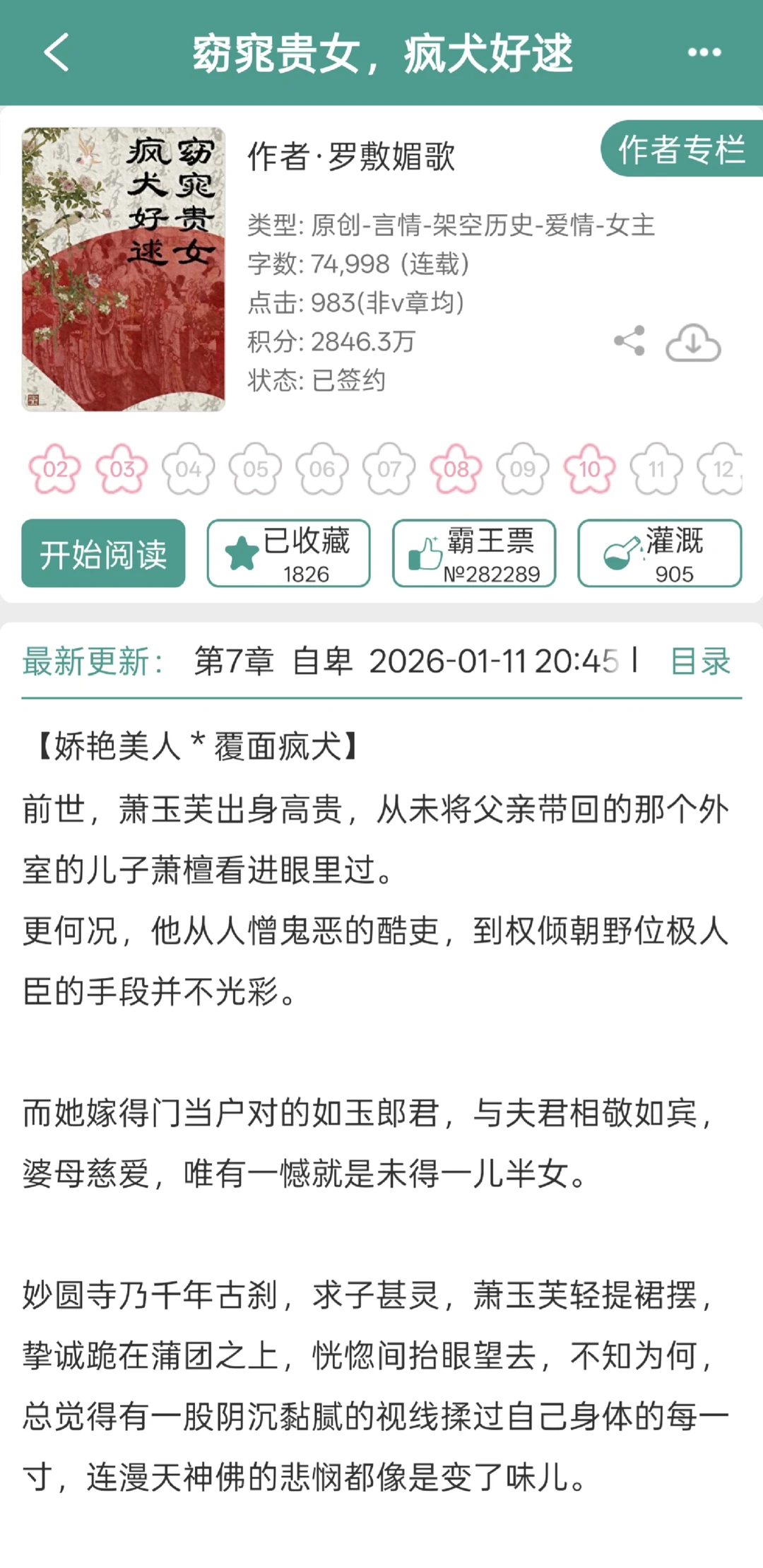Open the share icon

click(628, 341)
